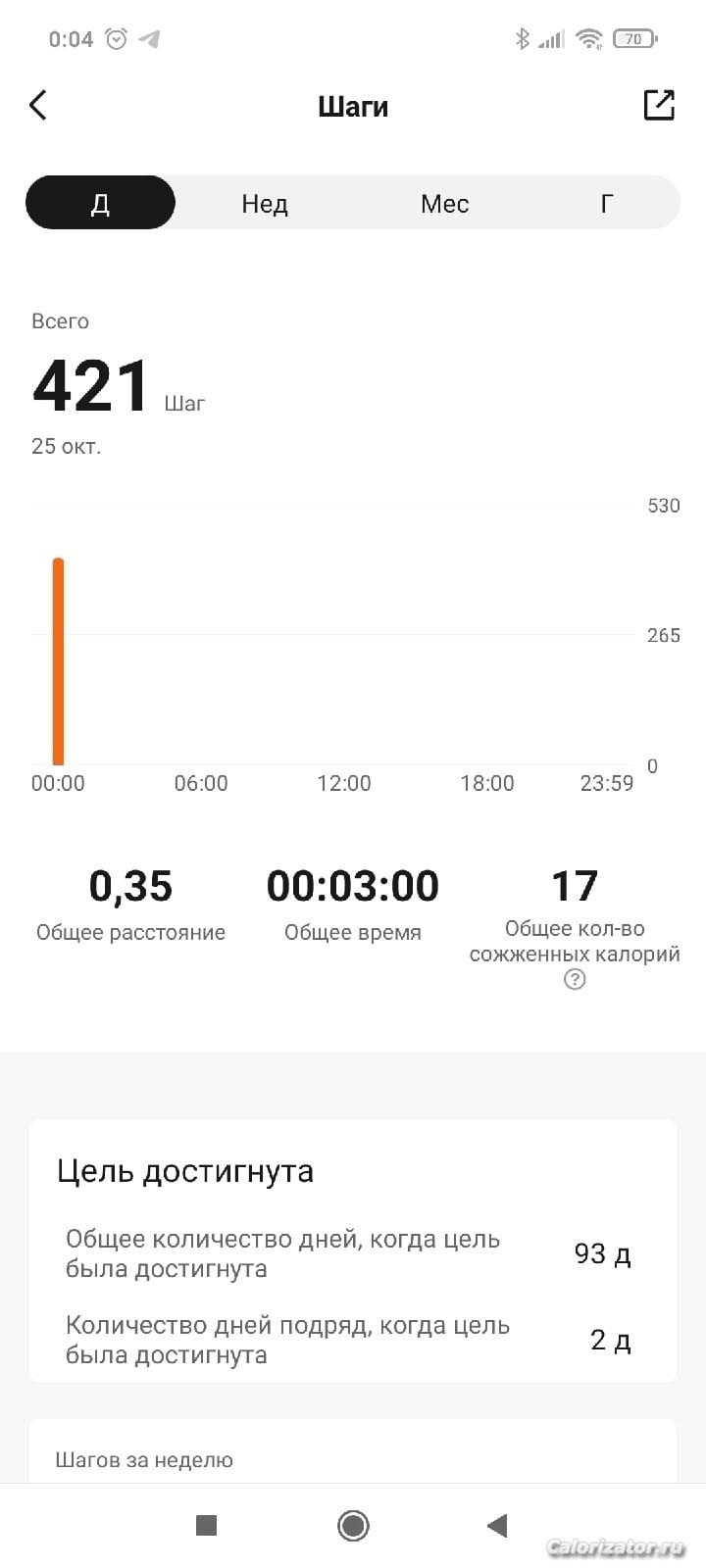Share the steps statistics
706x1568 pixels.
[x=659, y=105]
